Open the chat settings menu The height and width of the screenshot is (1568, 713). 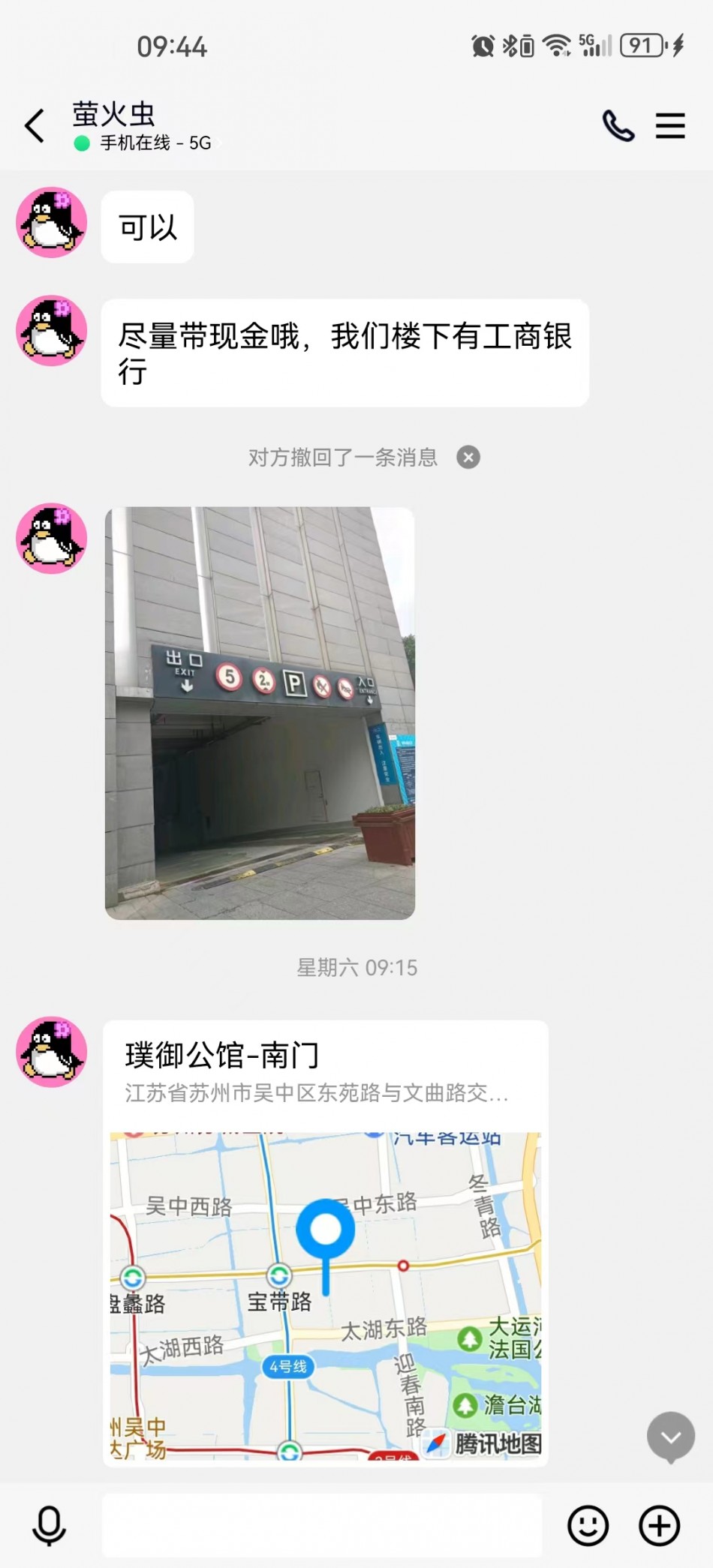[x=669, y=126]
